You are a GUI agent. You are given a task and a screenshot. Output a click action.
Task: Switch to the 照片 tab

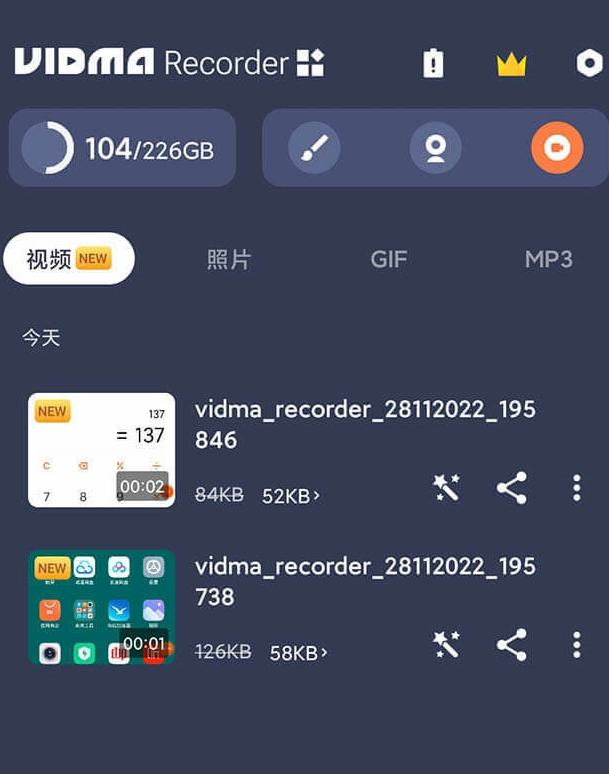[x=228, y=260]
